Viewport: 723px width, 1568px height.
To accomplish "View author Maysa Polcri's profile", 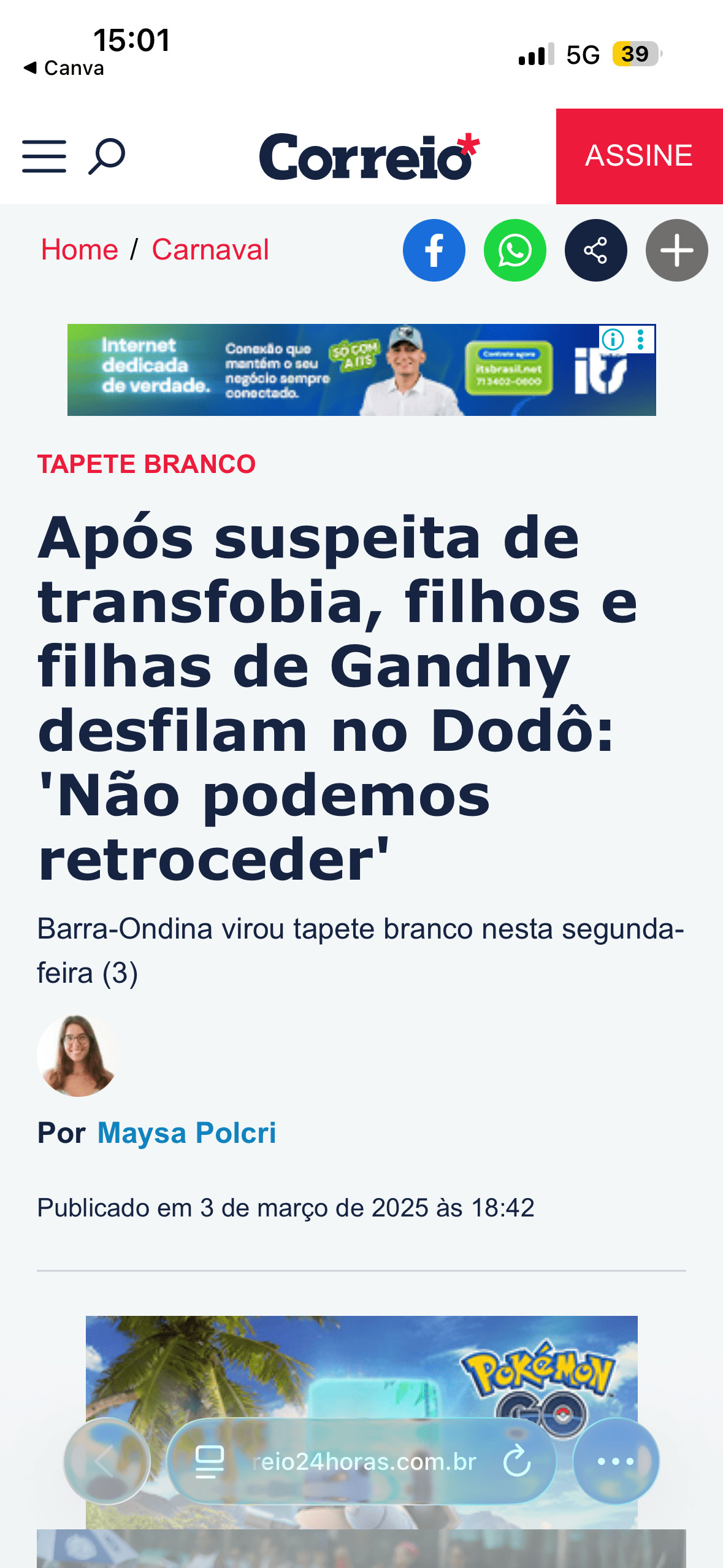I will pos(186,1132).
